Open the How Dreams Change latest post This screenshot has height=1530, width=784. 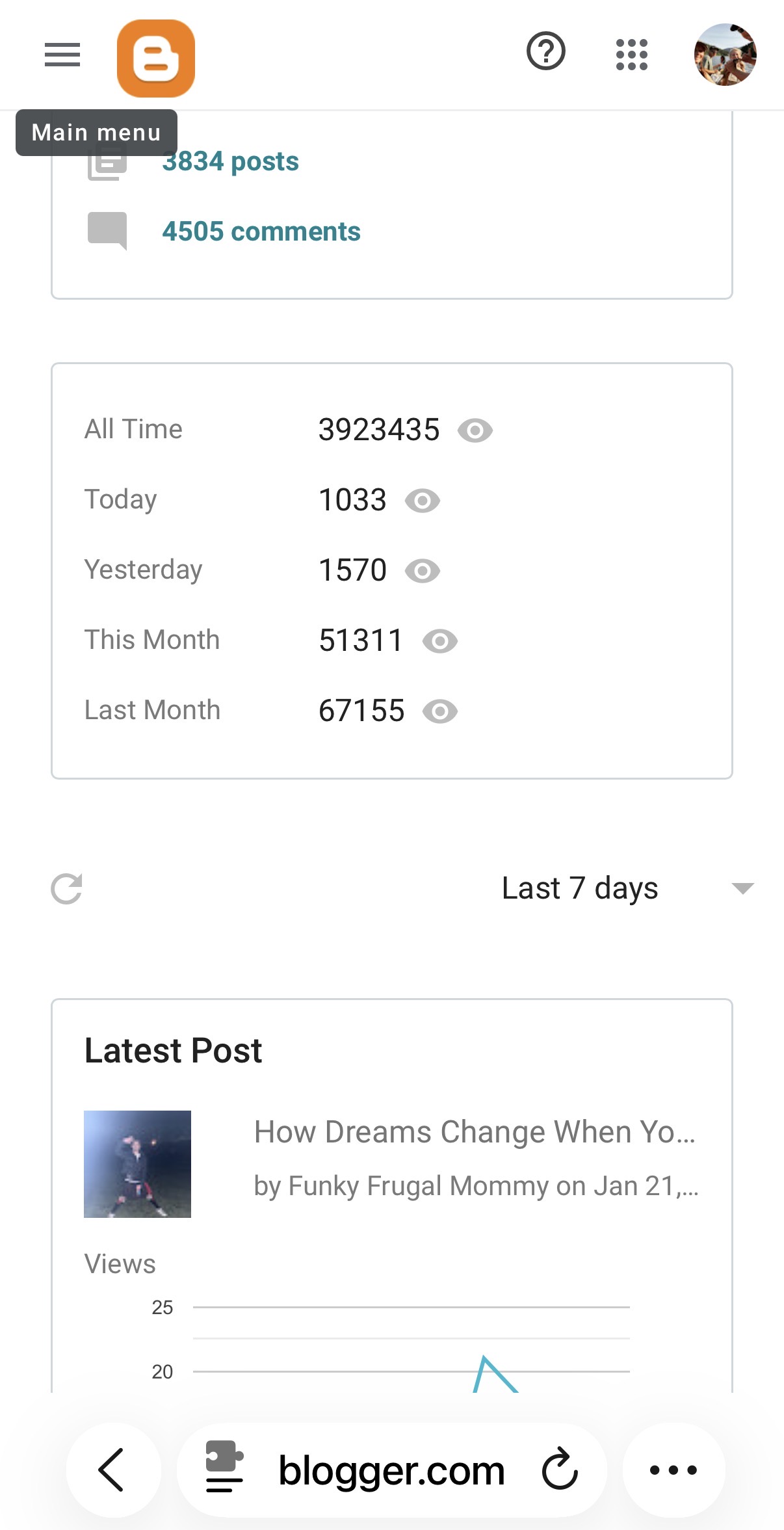[x=474, y=1132]
